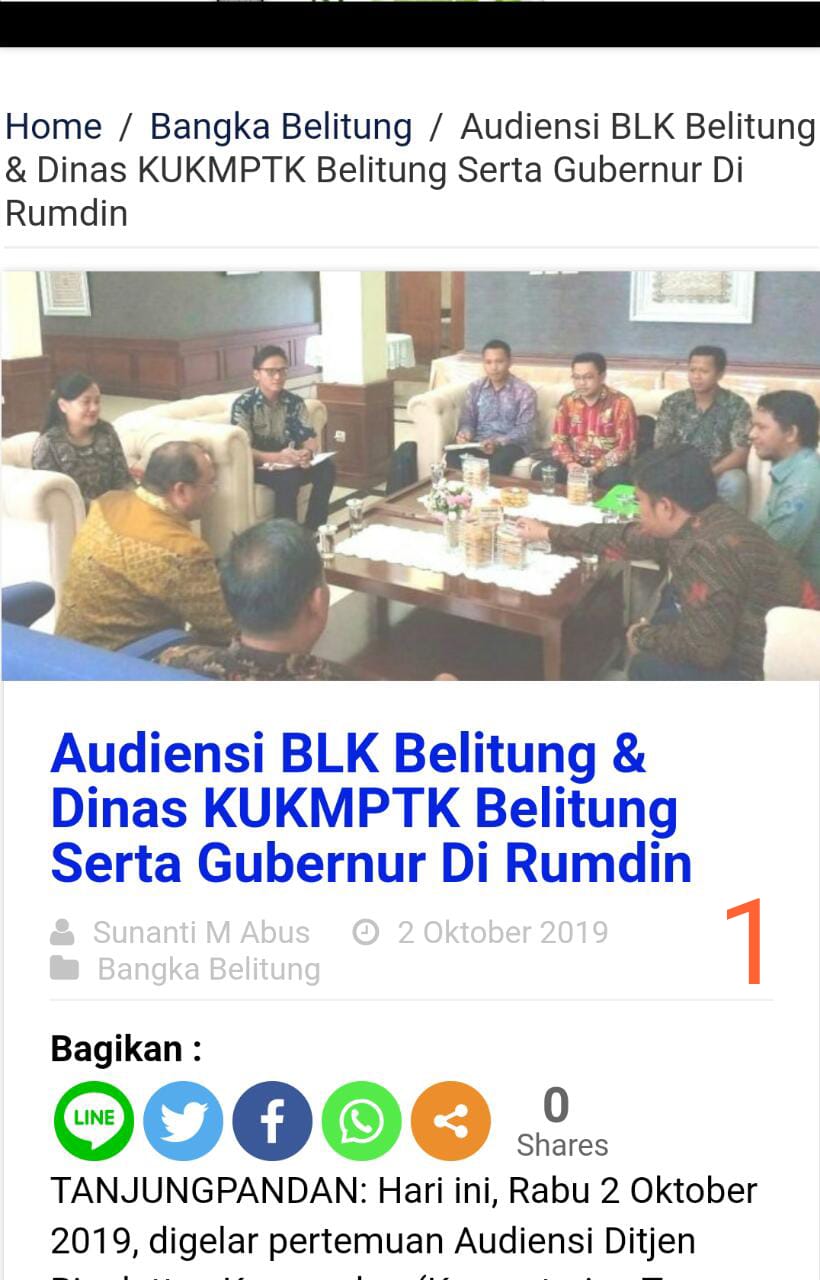Open the Bangka Belitung category under the title
Image resolution: width=820 pixels, height=1280 pixels.
pyautogui.click(x=208, y=969)
